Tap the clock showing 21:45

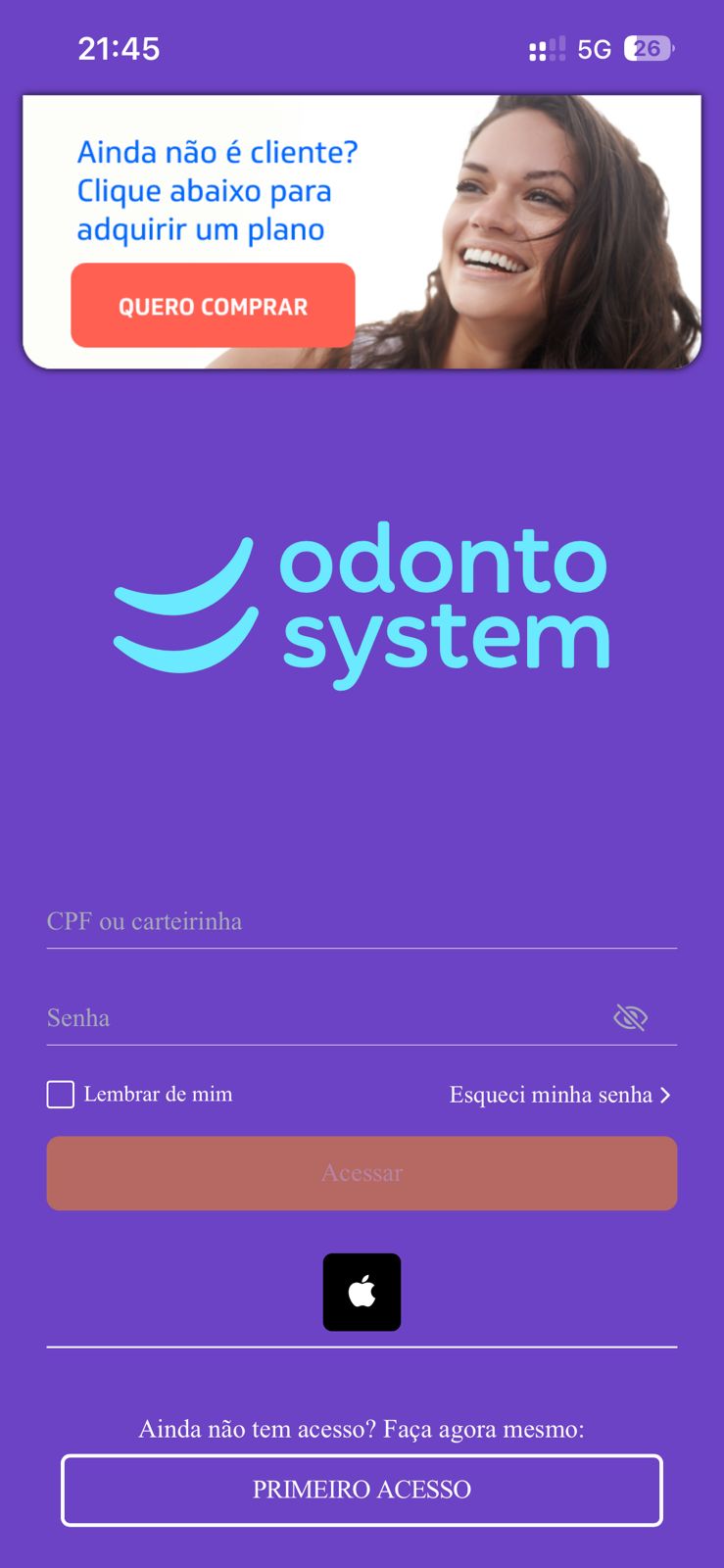pyautogui.click(x=120, y=47)
